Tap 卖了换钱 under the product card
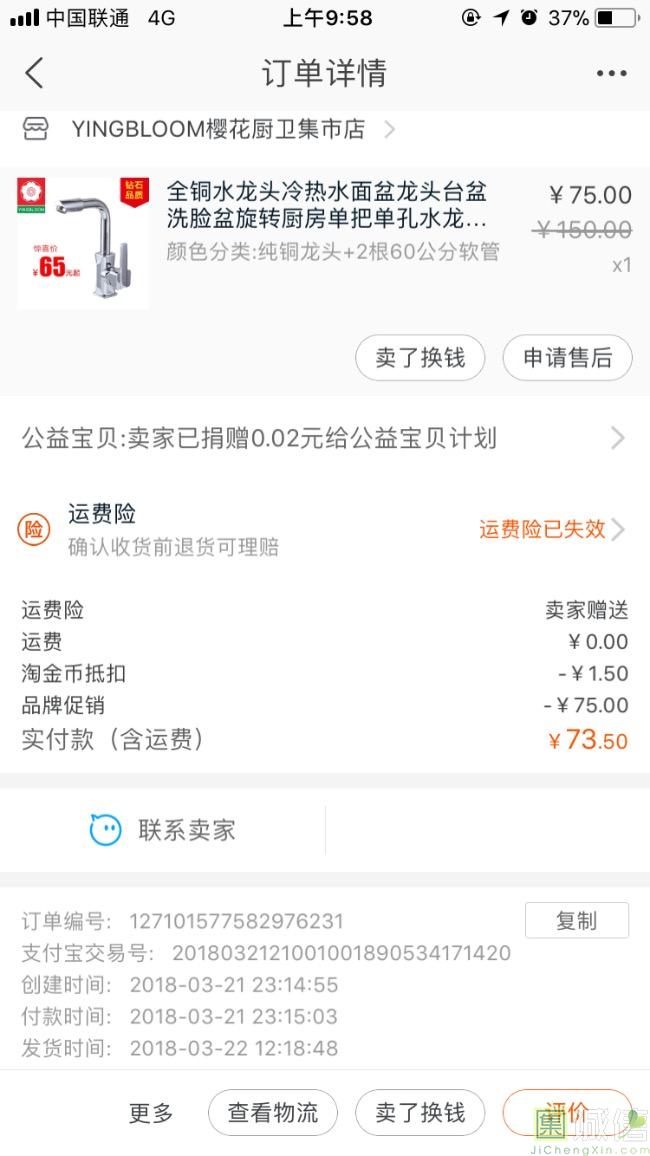 (420, 358)
